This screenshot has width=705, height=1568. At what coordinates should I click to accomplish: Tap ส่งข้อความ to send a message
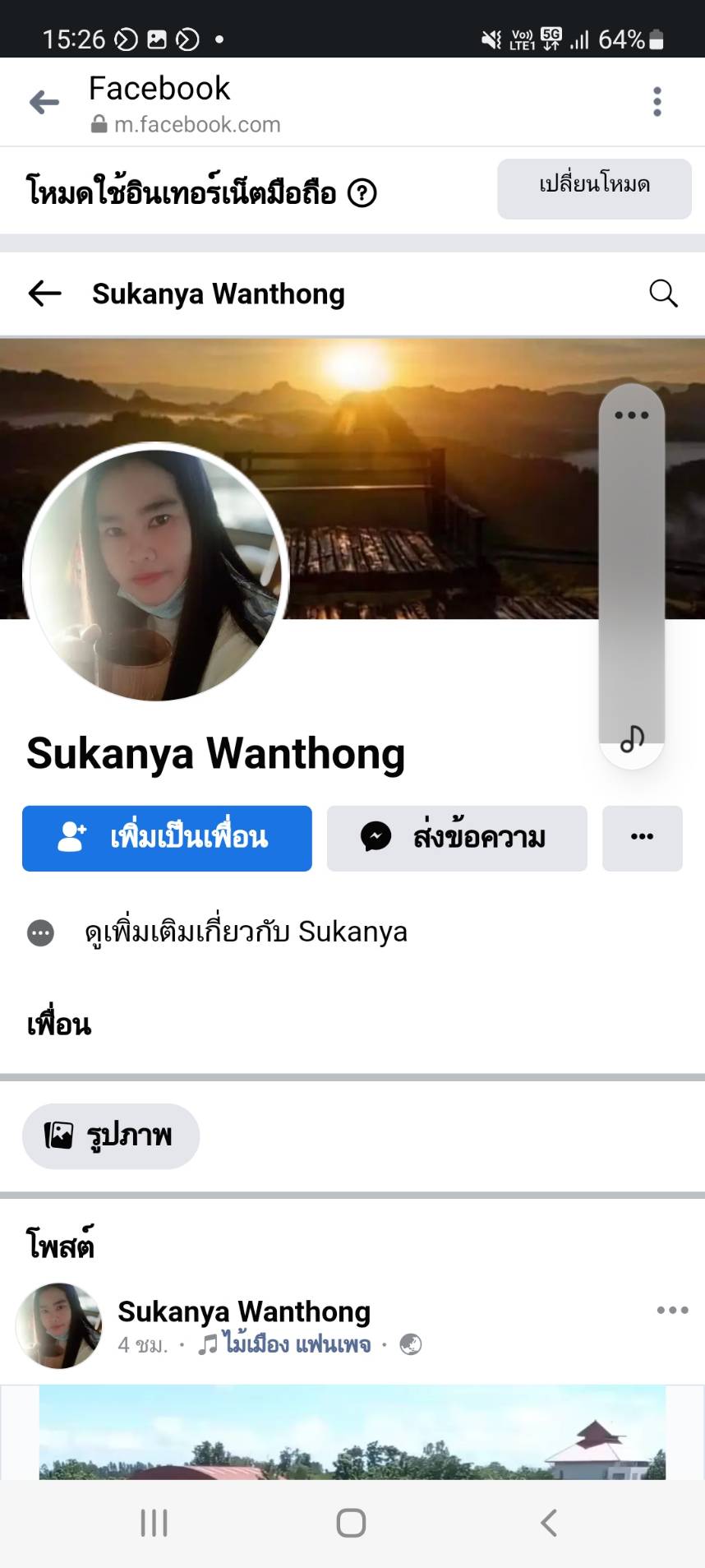457,838
